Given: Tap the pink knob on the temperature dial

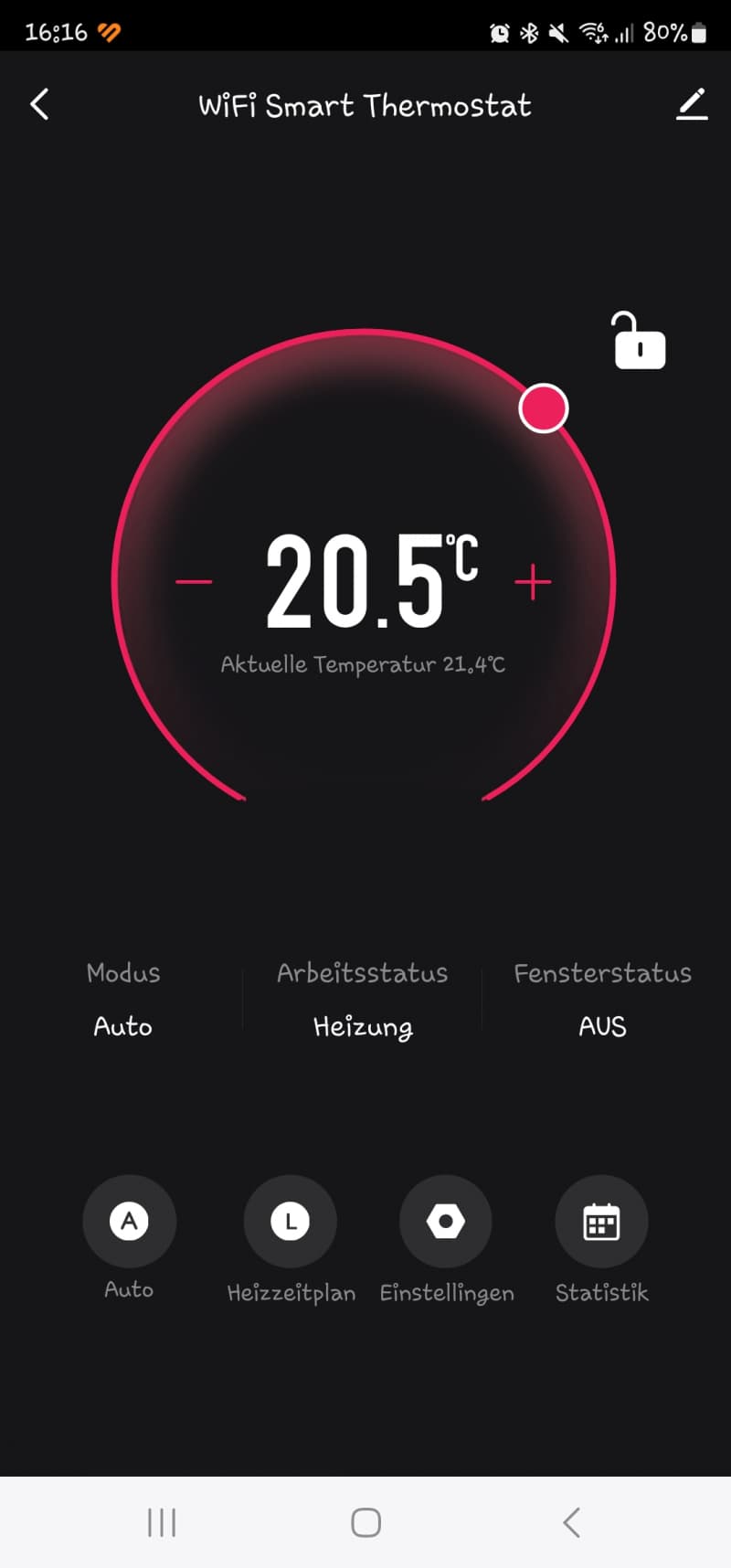Looking at the screenshot, I should 544,408.
